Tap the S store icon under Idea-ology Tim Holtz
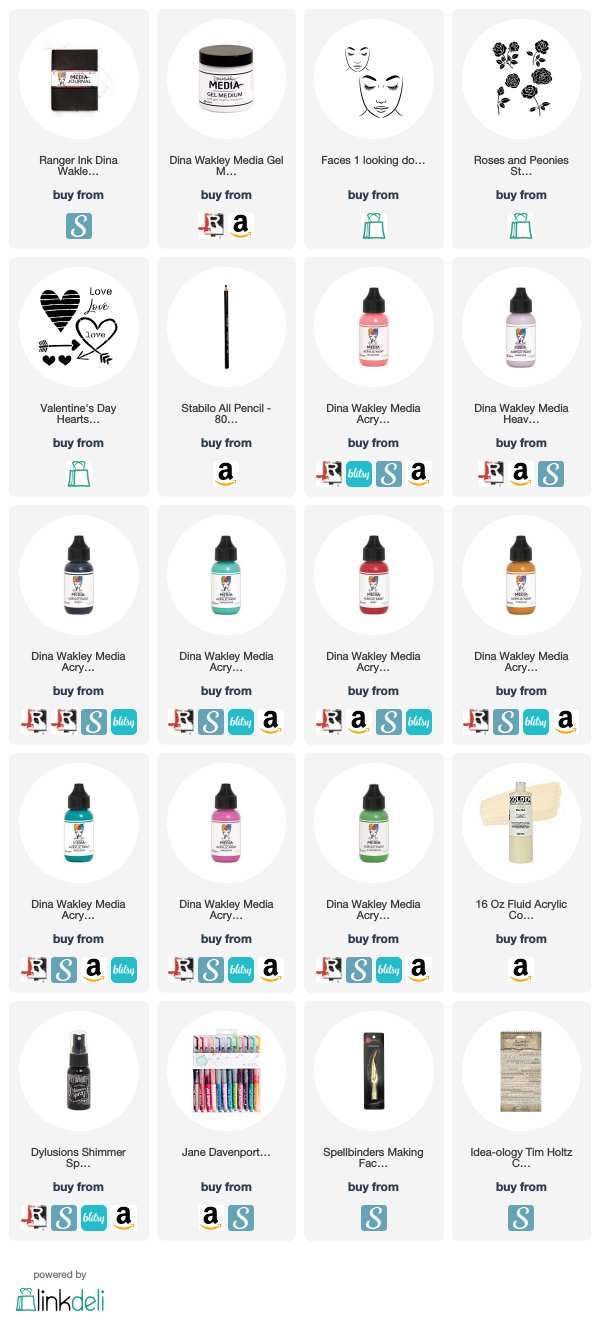Viewport: 600px width, 1321px height. pyautogui.click(x=521, y=1217)
